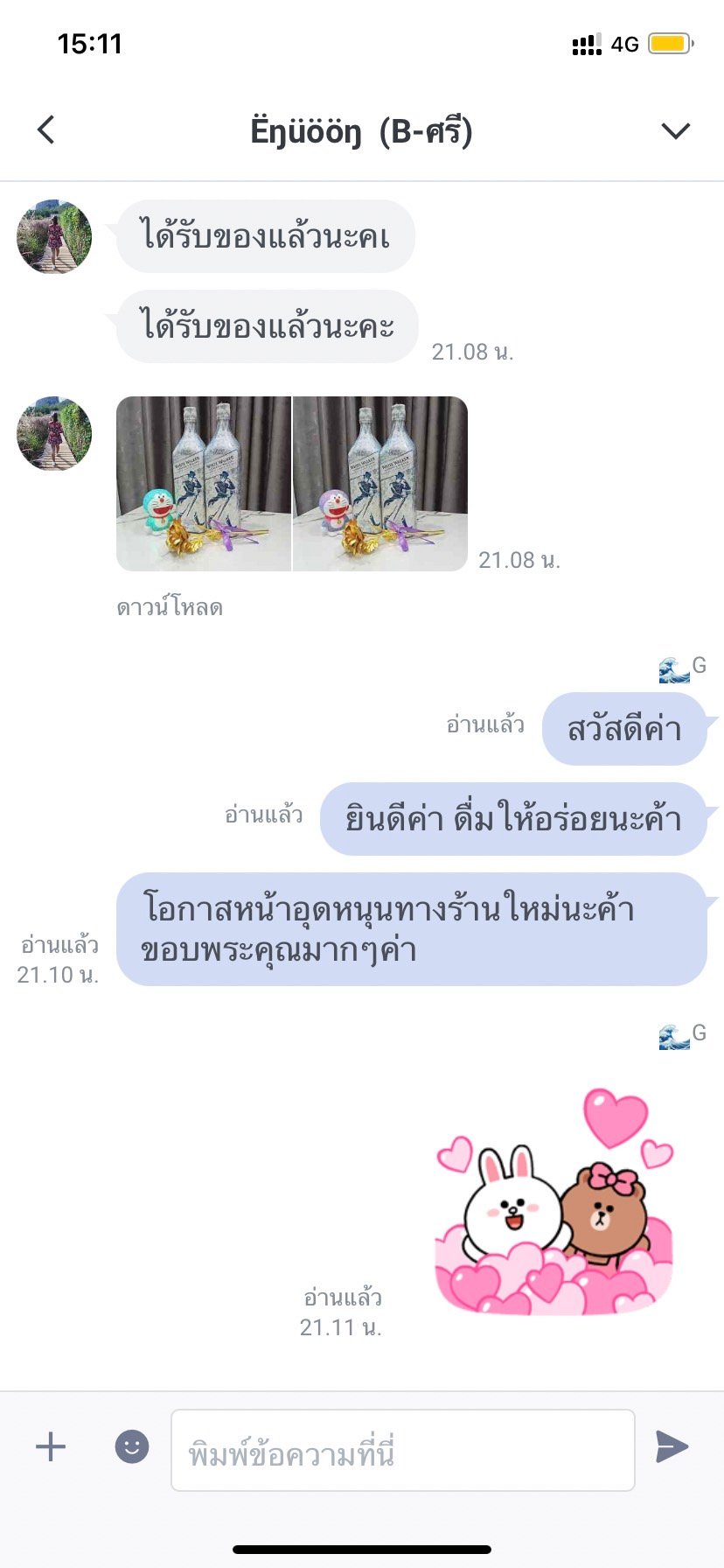Tap the Cony and Brown hearts sticker

tap(554, 1201)
